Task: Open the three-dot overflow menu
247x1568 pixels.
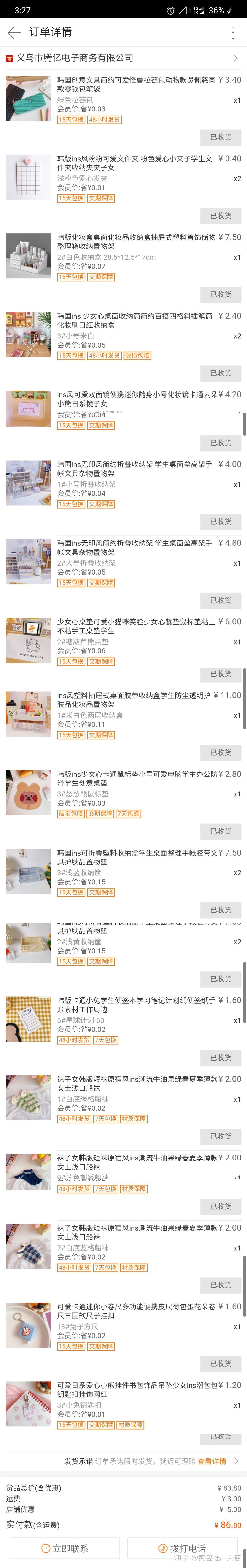Action: click(x=233, y=32)
